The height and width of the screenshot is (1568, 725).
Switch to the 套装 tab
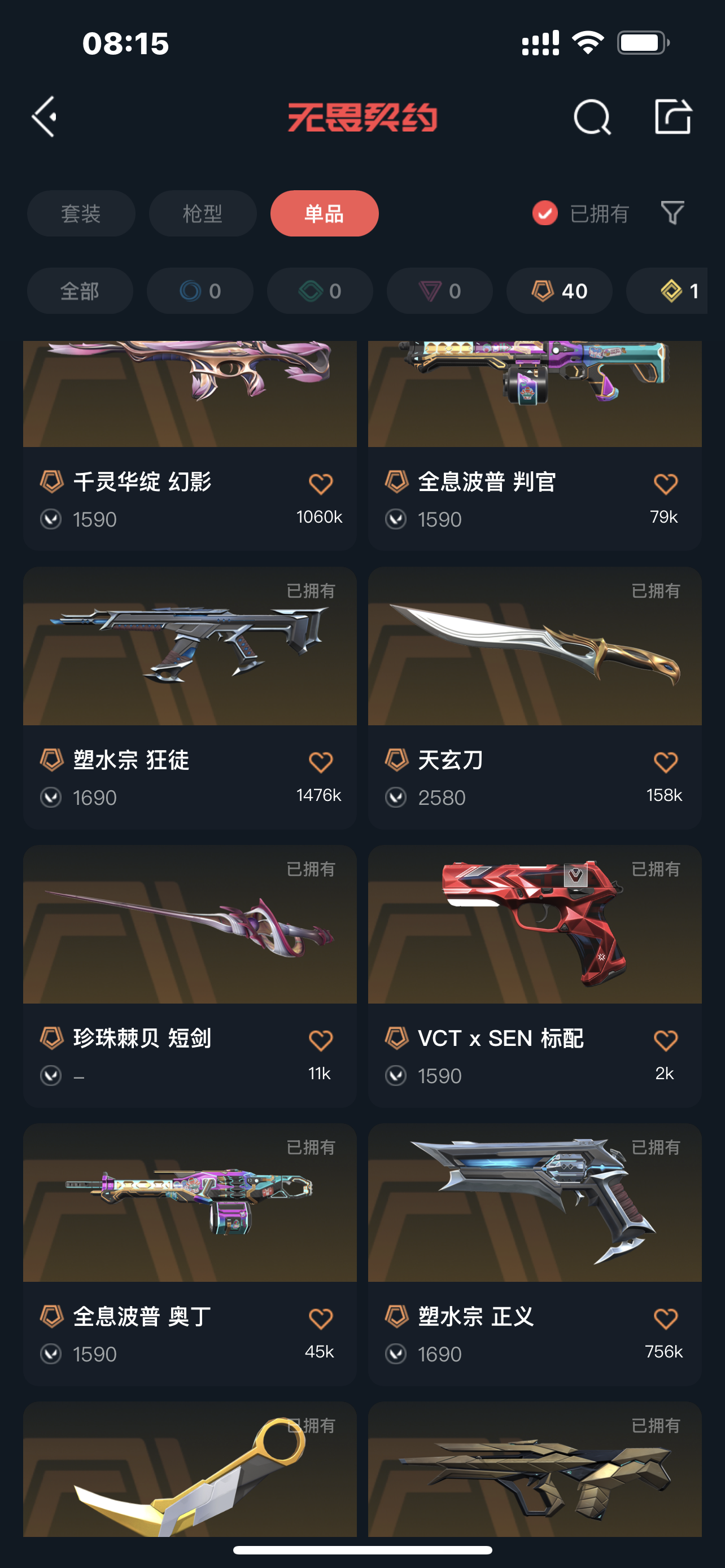pos(81,214)
